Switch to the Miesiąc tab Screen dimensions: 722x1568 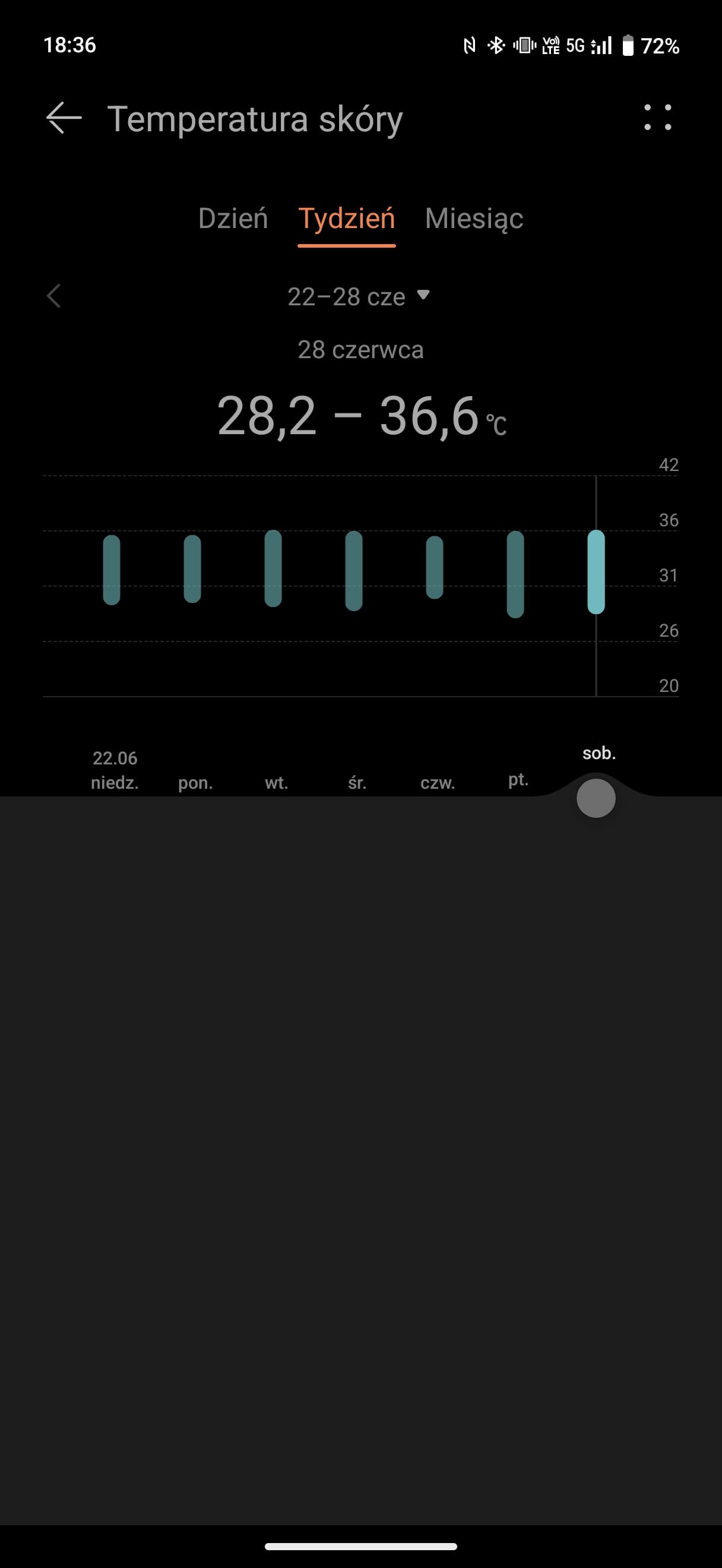pos(474,219)
